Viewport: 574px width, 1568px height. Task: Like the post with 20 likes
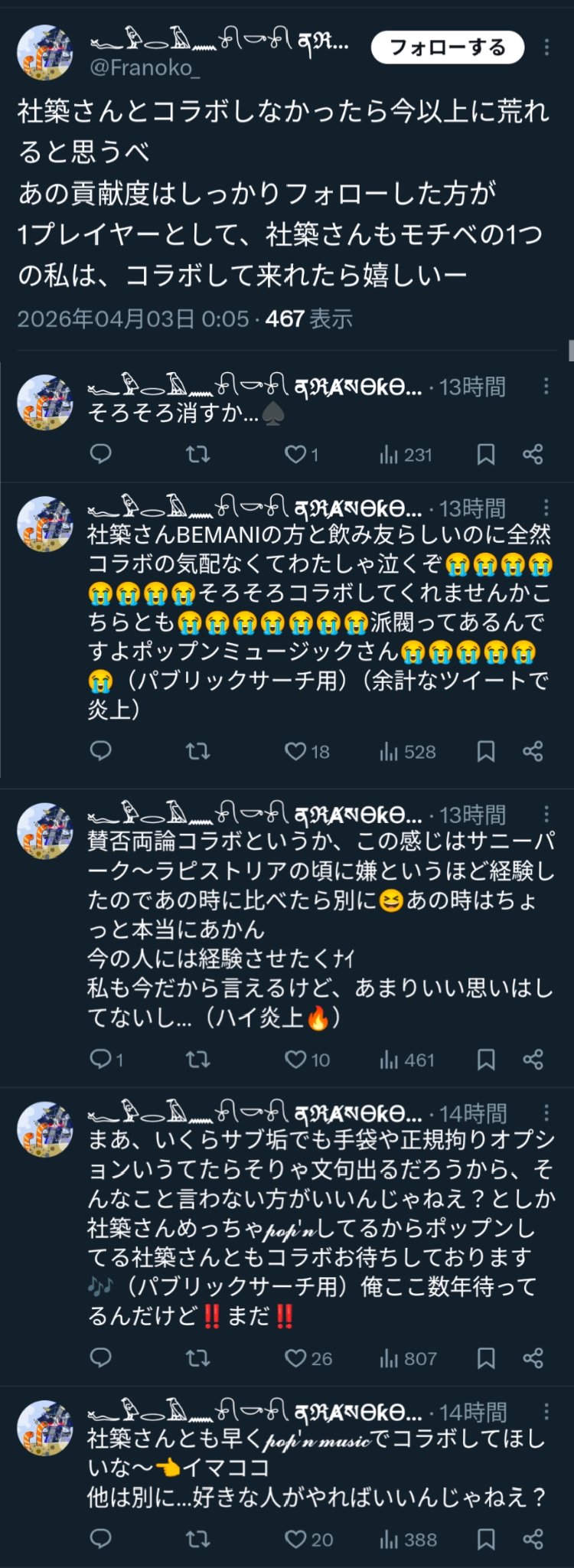coord(295,1539)
